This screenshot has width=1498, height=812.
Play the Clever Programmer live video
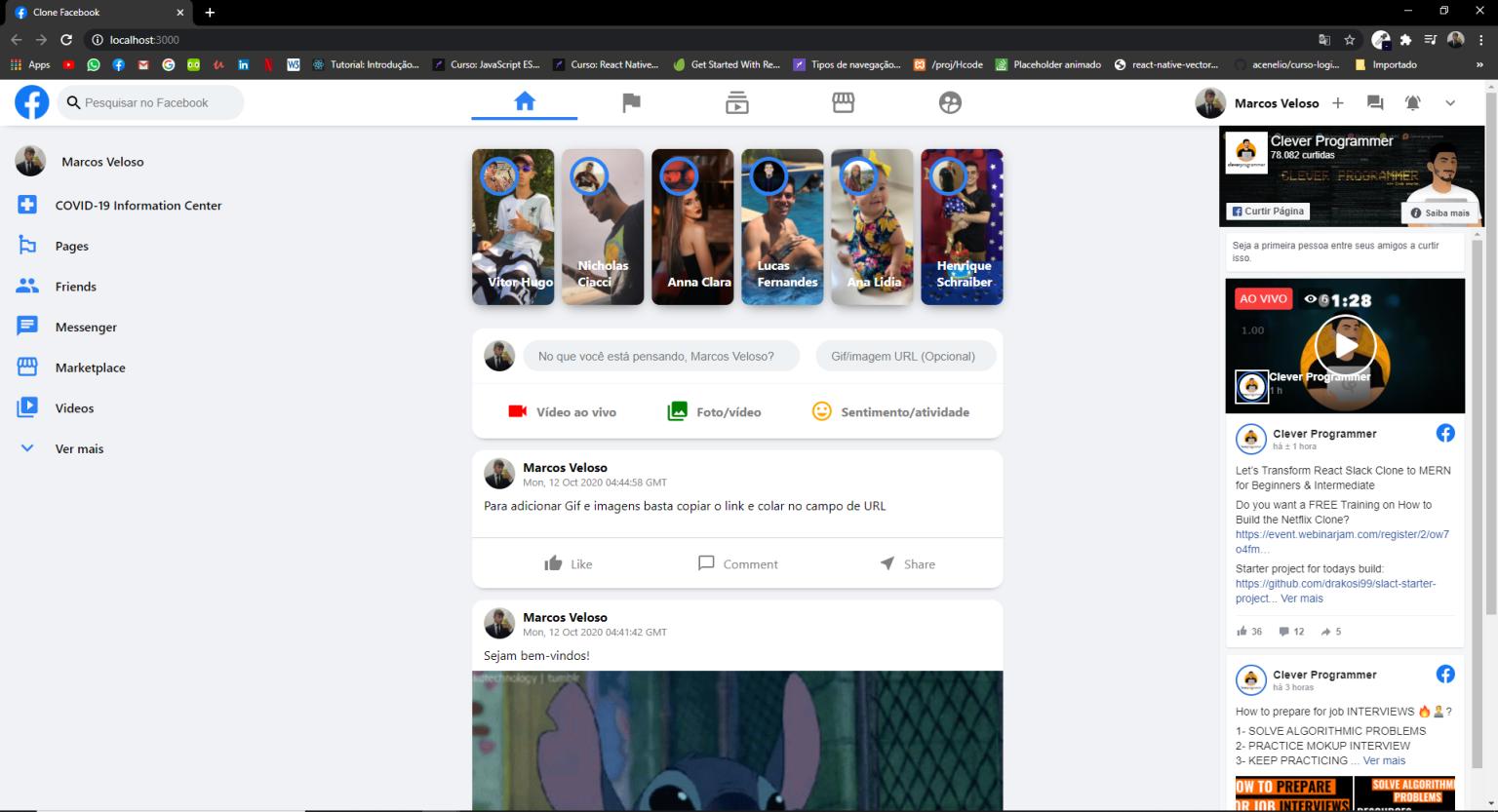(x=1346, y=345)
